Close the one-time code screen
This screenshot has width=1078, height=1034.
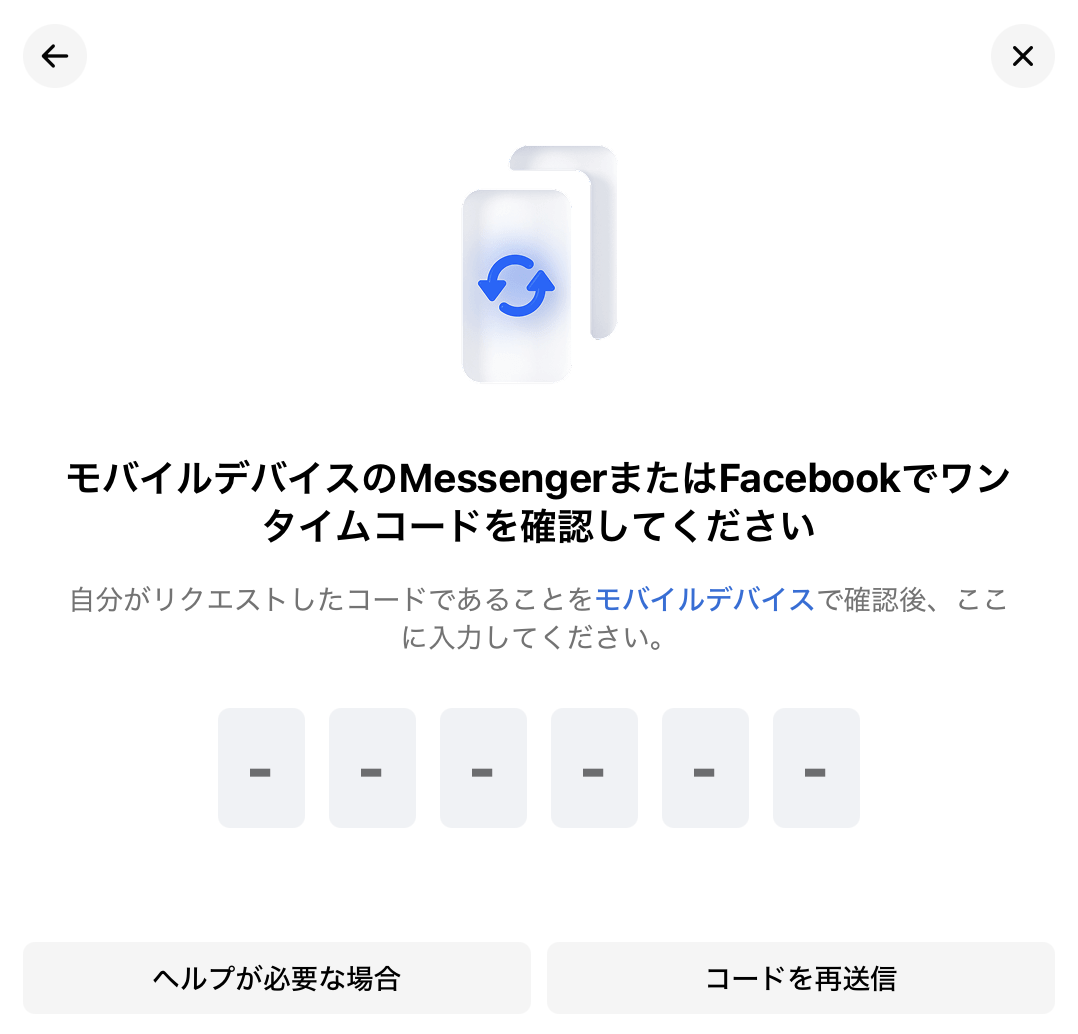click(x=1022, y=56)
